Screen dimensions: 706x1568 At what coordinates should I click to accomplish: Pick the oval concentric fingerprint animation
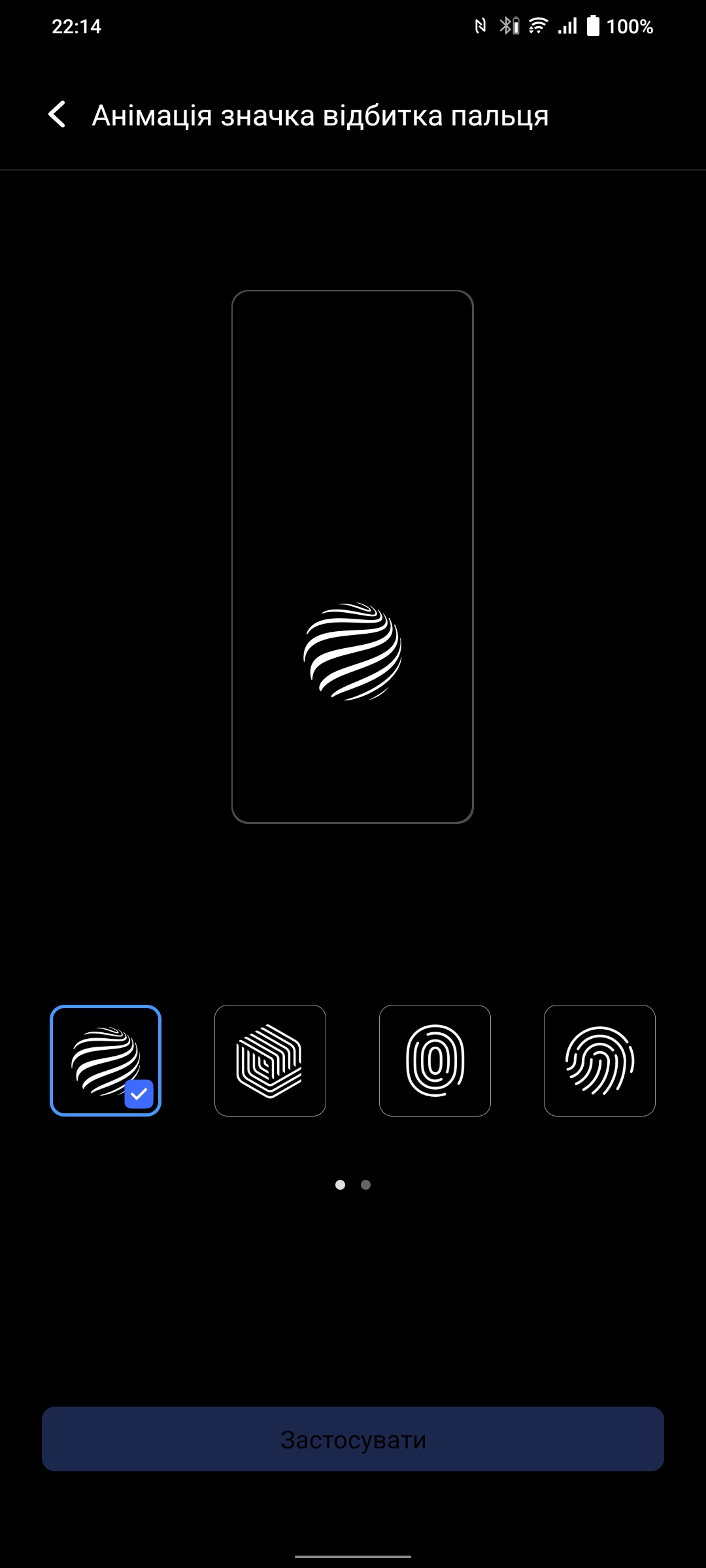click(435, 1060)
